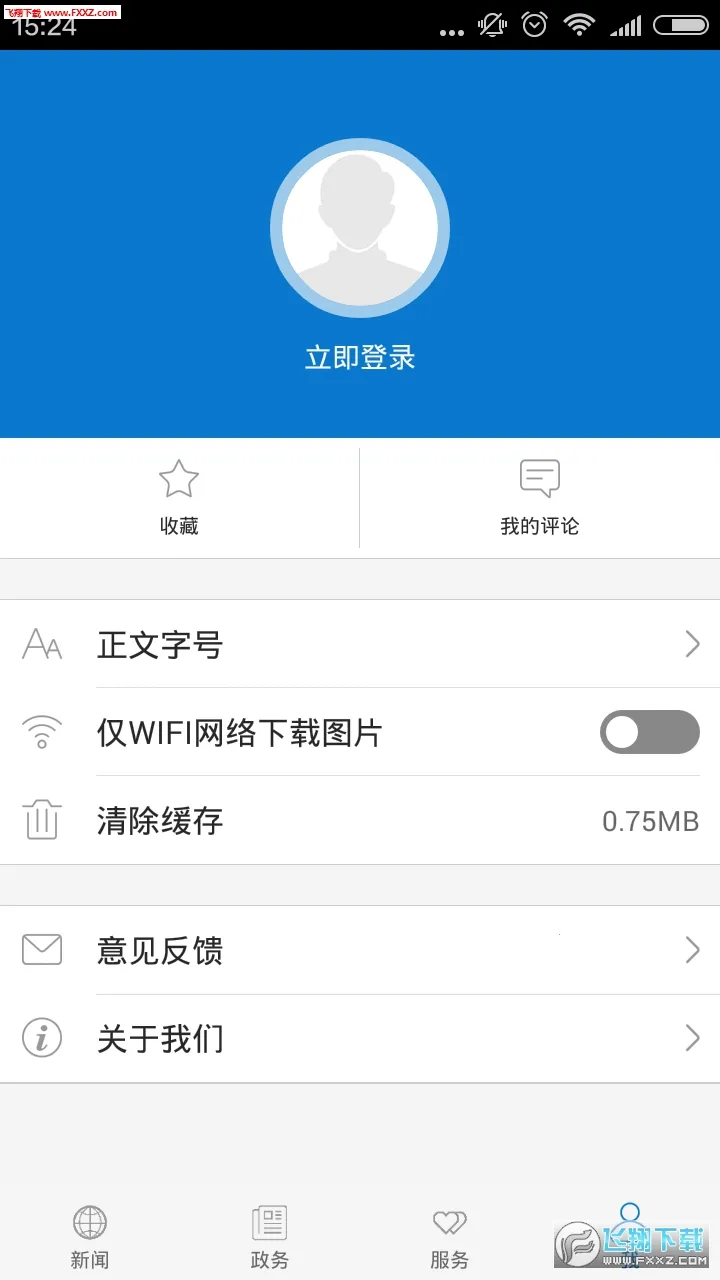Enable WiFi-only image downloads switch
720x1280 pixels.
coord(648,732)
